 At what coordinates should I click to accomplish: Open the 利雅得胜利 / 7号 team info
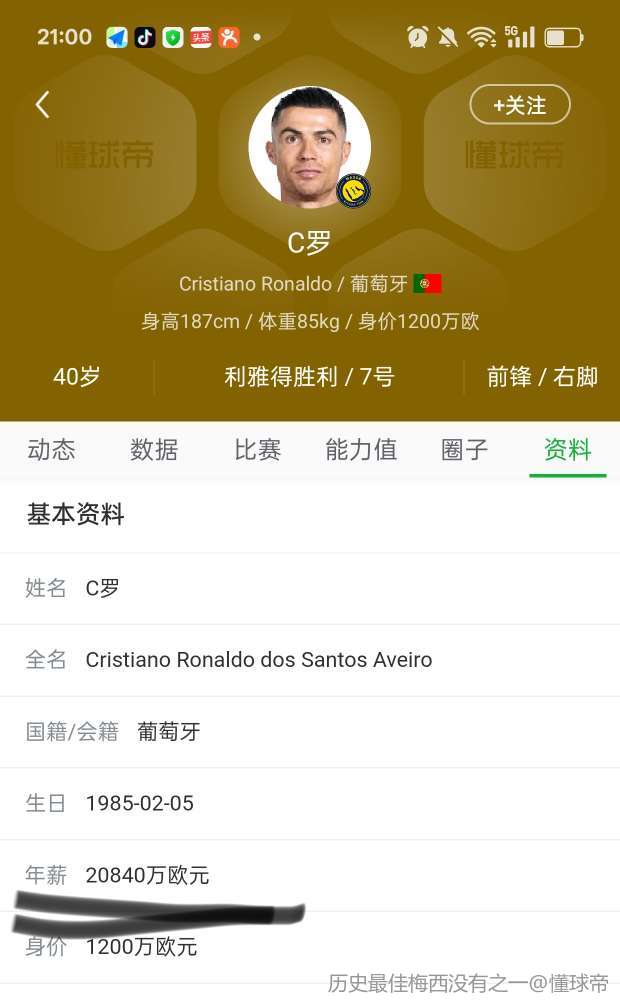click(x=309, y=377)
